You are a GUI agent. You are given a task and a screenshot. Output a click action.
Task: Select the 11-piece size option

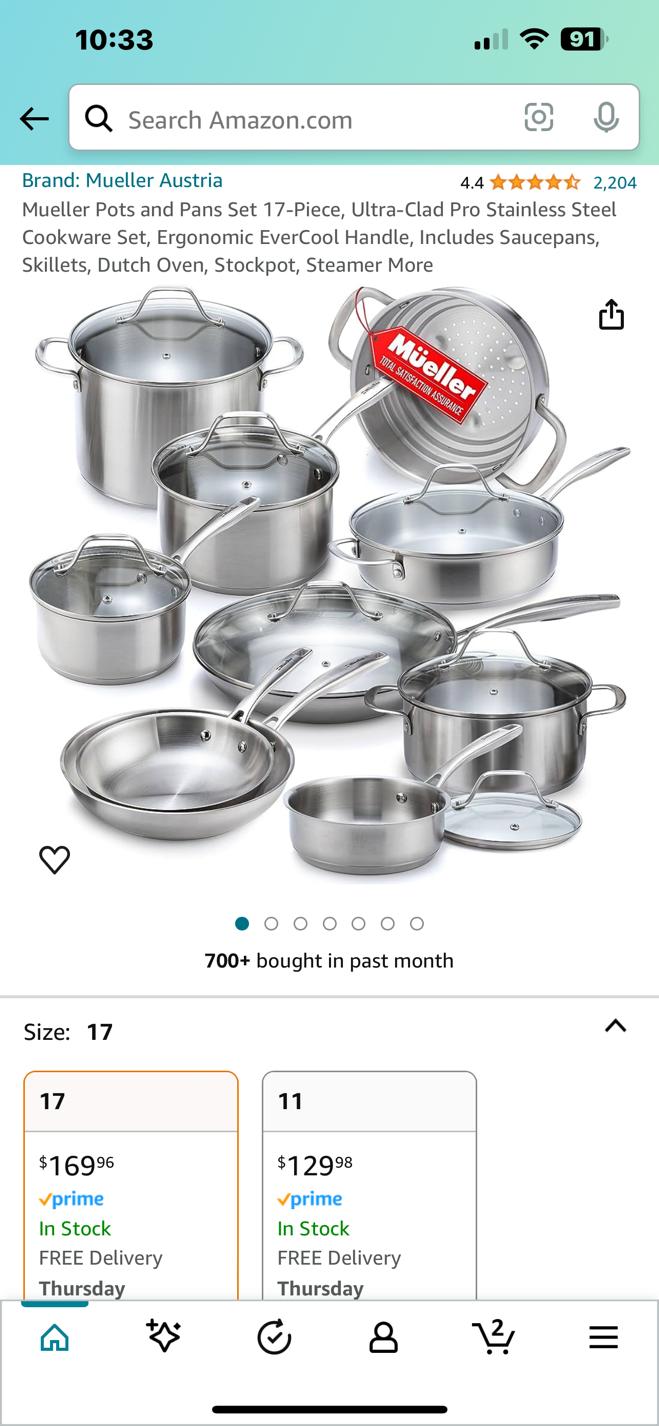click(x=369, y=1180)
